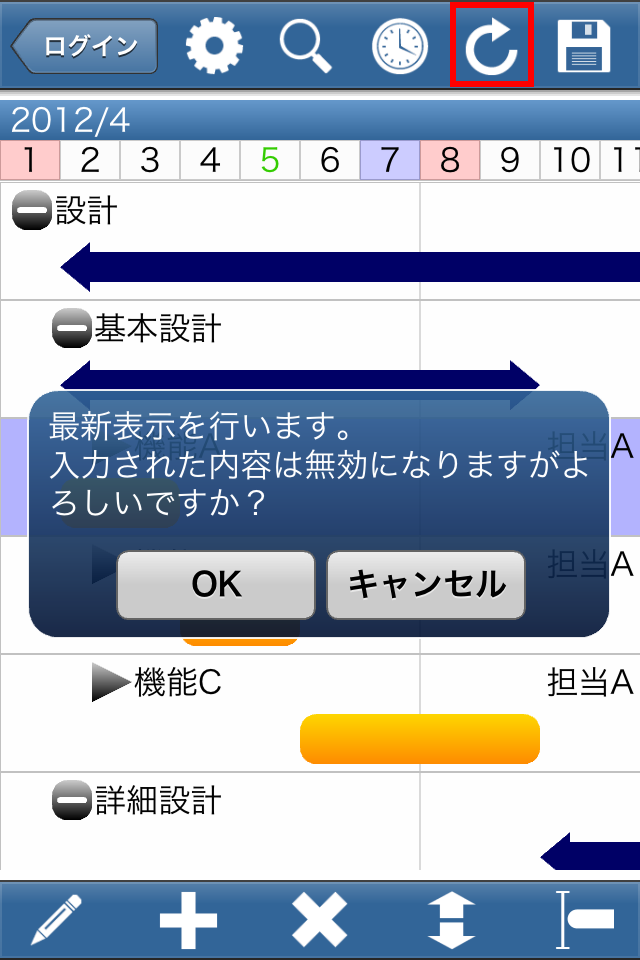Open the settings gear
Viewport: 640px width, 960px height.
pyautogui.click(x=214, y=46)
